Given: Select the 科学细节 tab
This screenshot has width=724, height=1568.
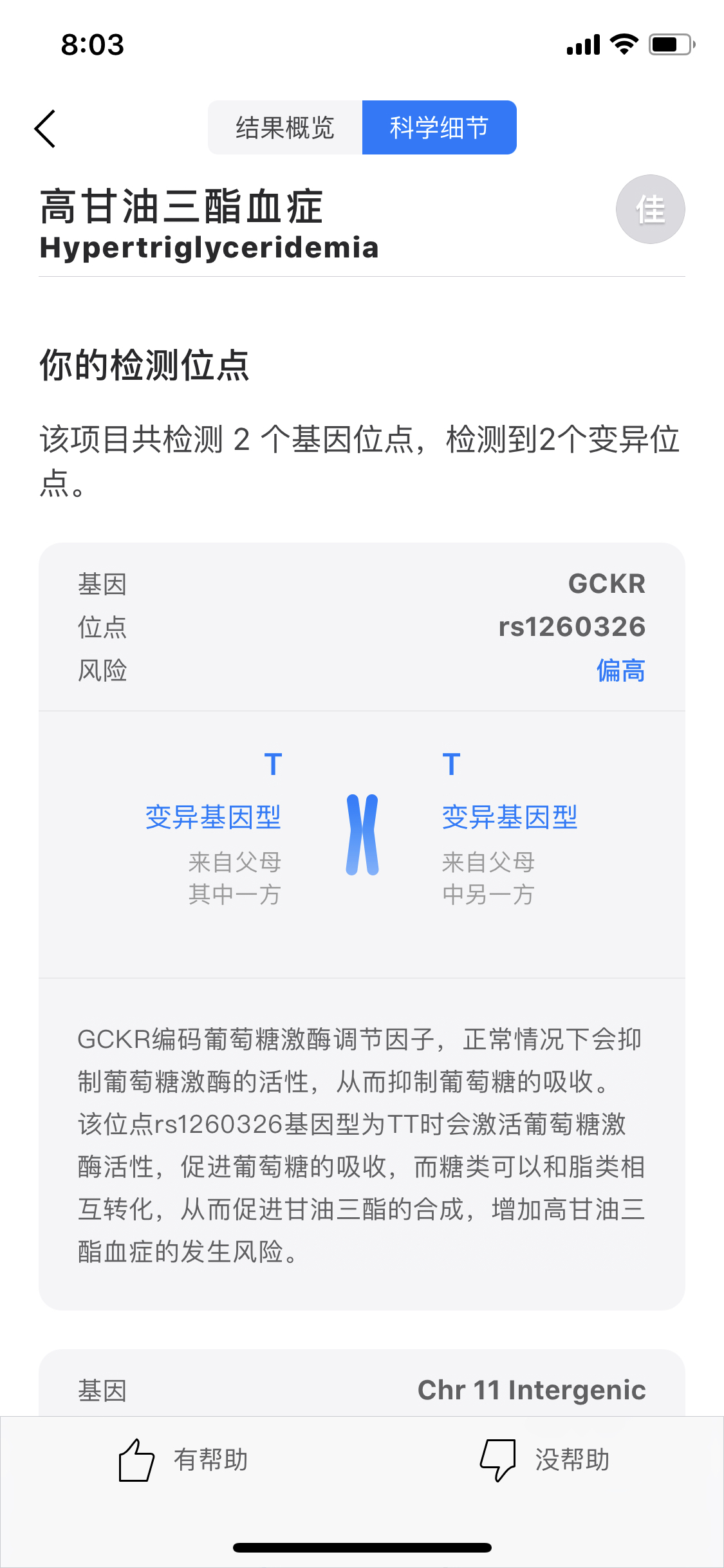Looking at the screenshot, I should coord(439,127).
